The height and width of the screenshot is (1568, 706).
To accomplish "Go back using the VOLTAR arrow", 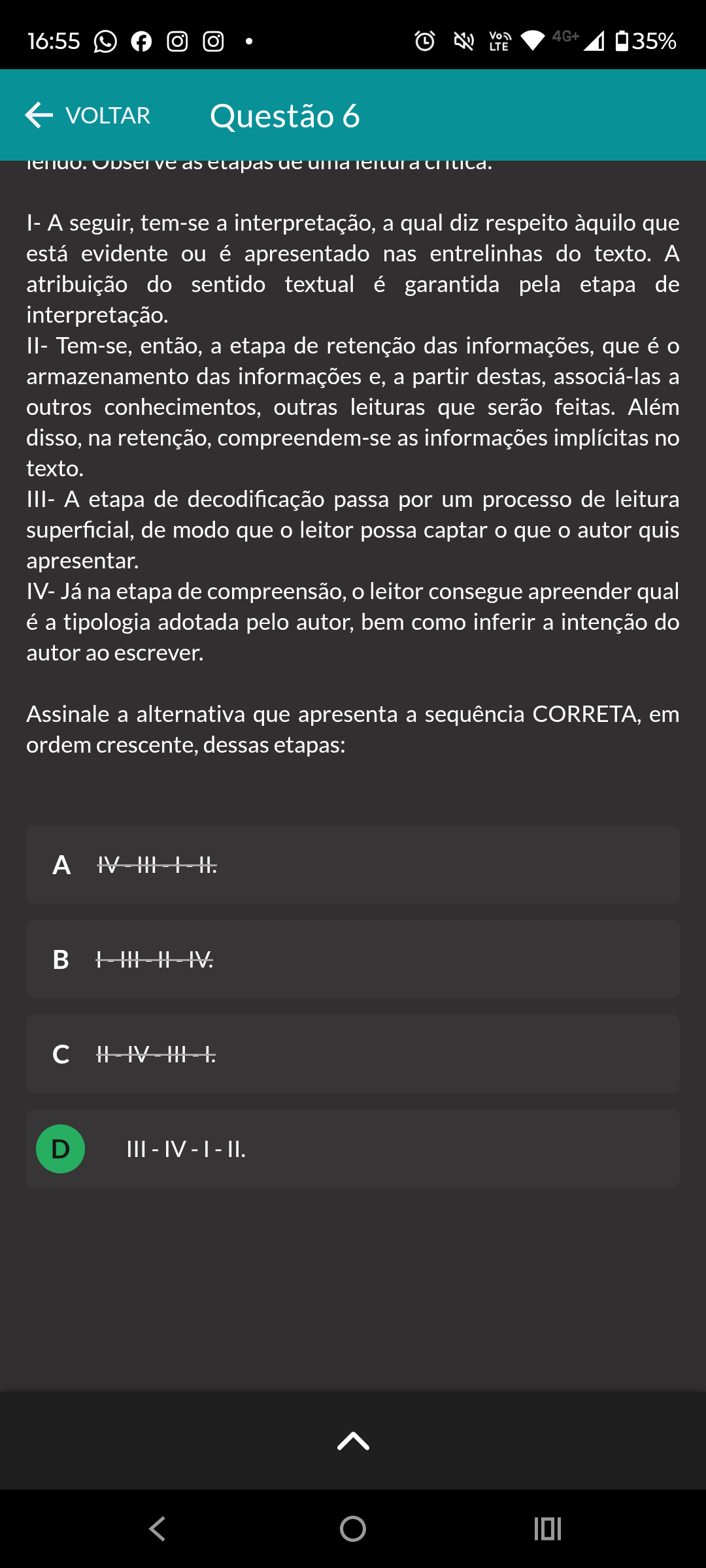I will 88,115.
